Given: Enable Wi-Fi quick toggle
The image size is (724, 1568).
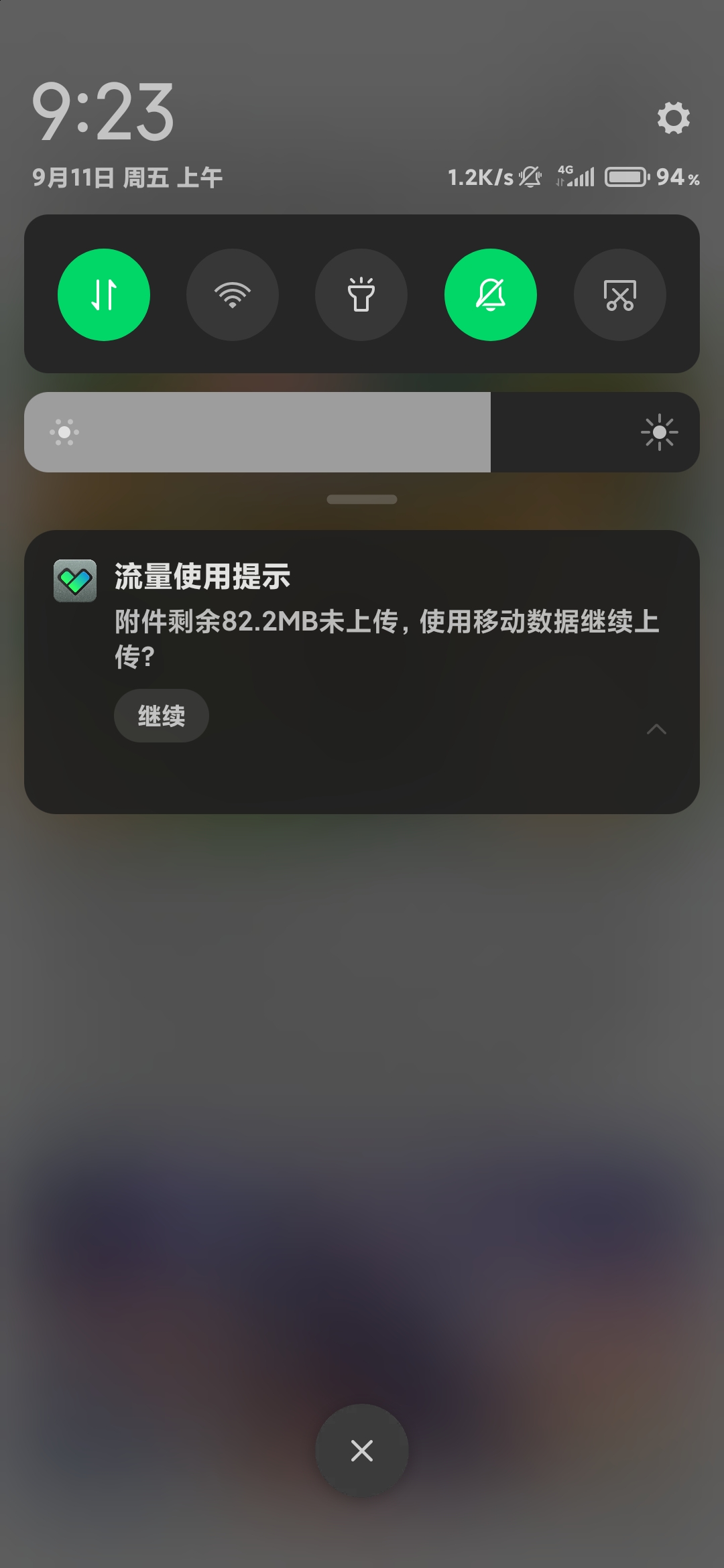Looking at the screenshot, I should click(233, 295).
